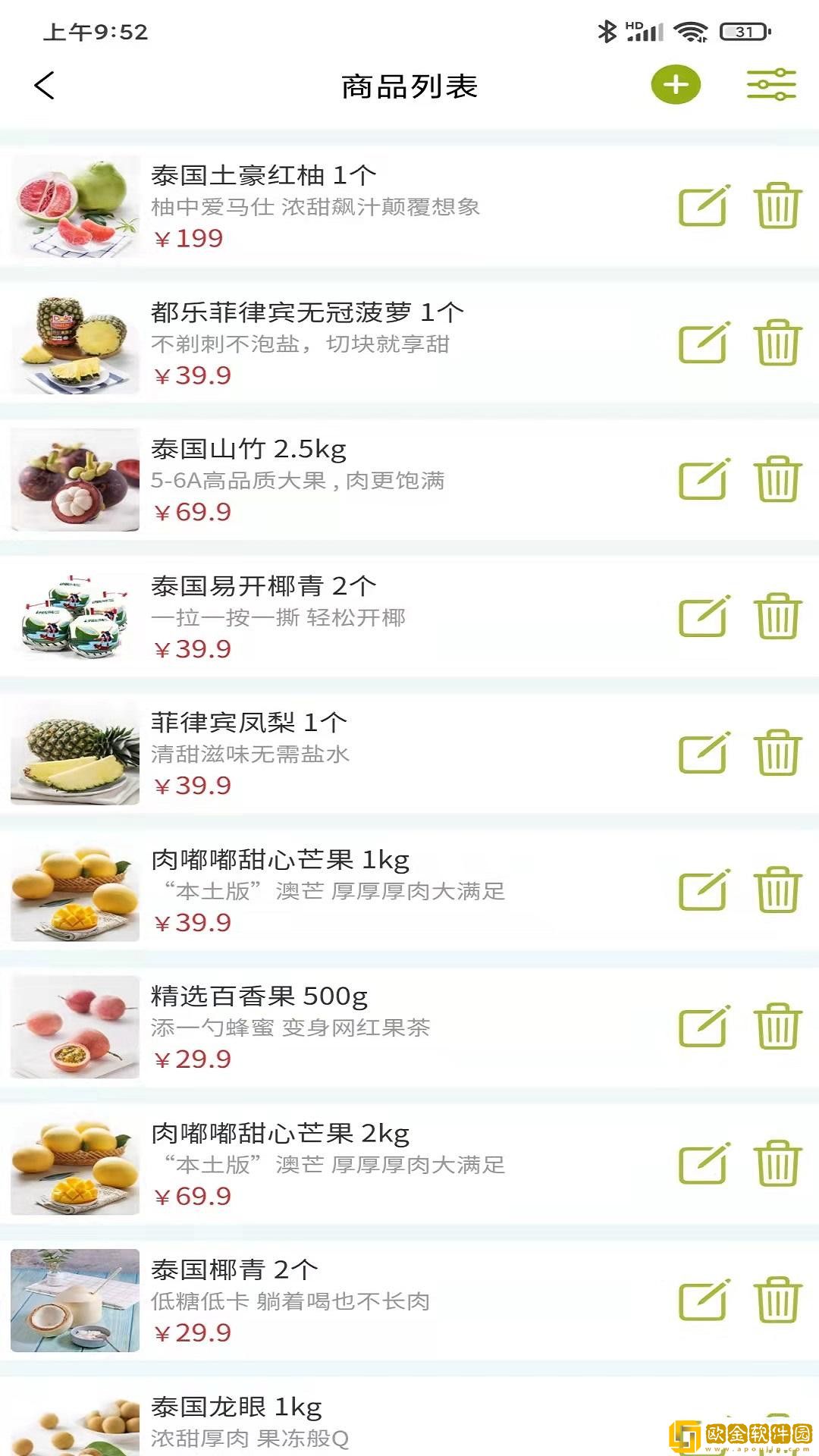Go back from the 商品列表 page

click(x=45, y=86)
